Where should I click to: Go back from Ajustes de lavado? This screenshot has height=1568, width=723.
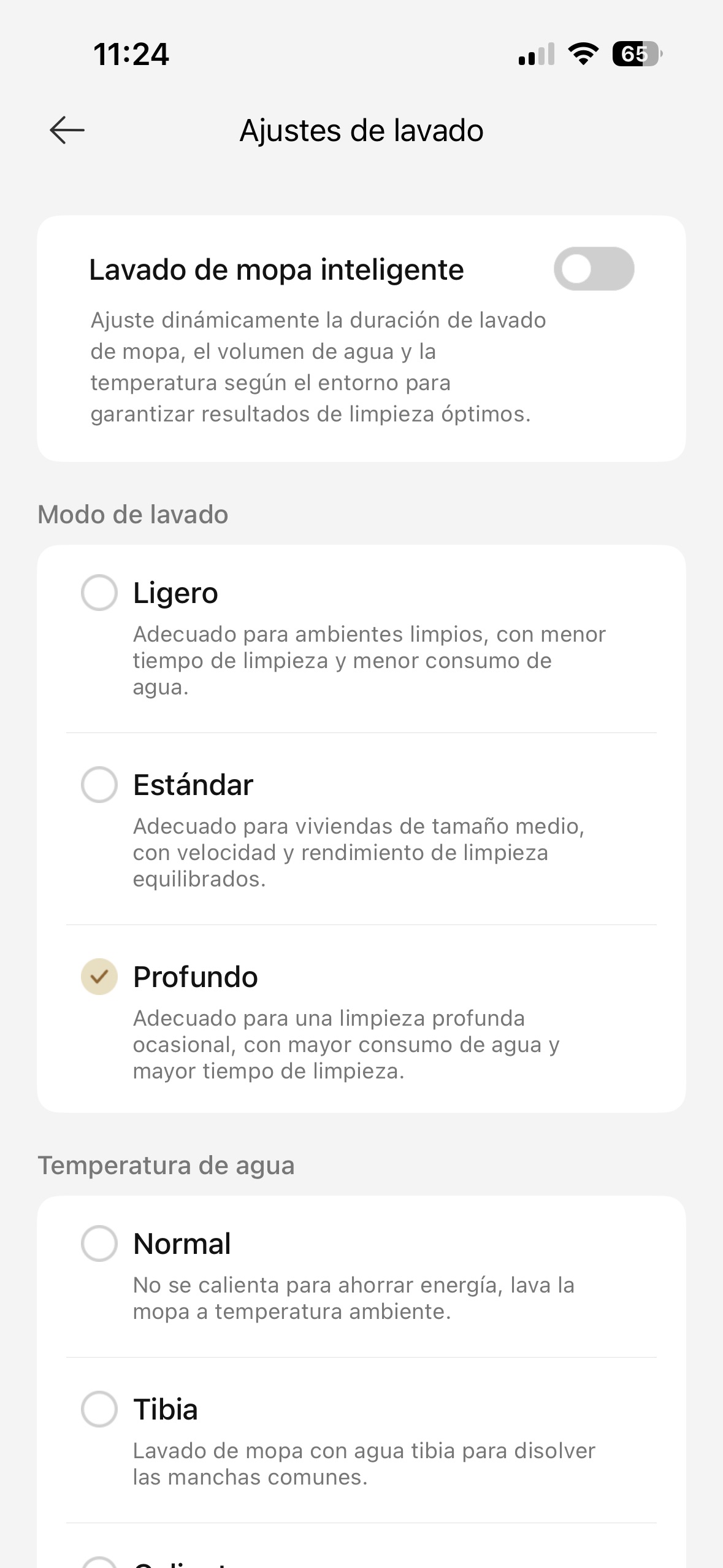[x=67, y=130]
